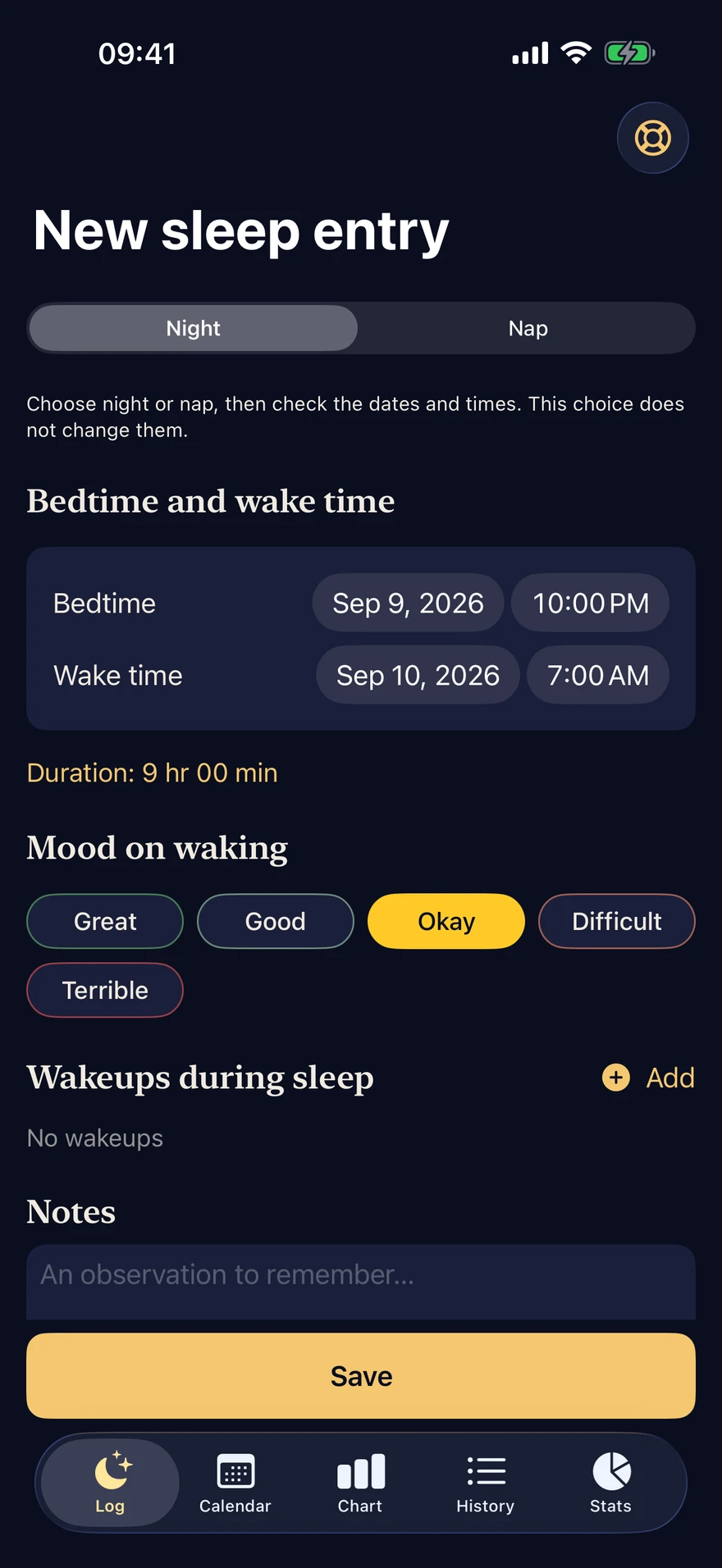The width and height of the screenshot is (722, 1568).
Task: Change the wake date Sep 10, 2026
Action: [x=418, y=675]
